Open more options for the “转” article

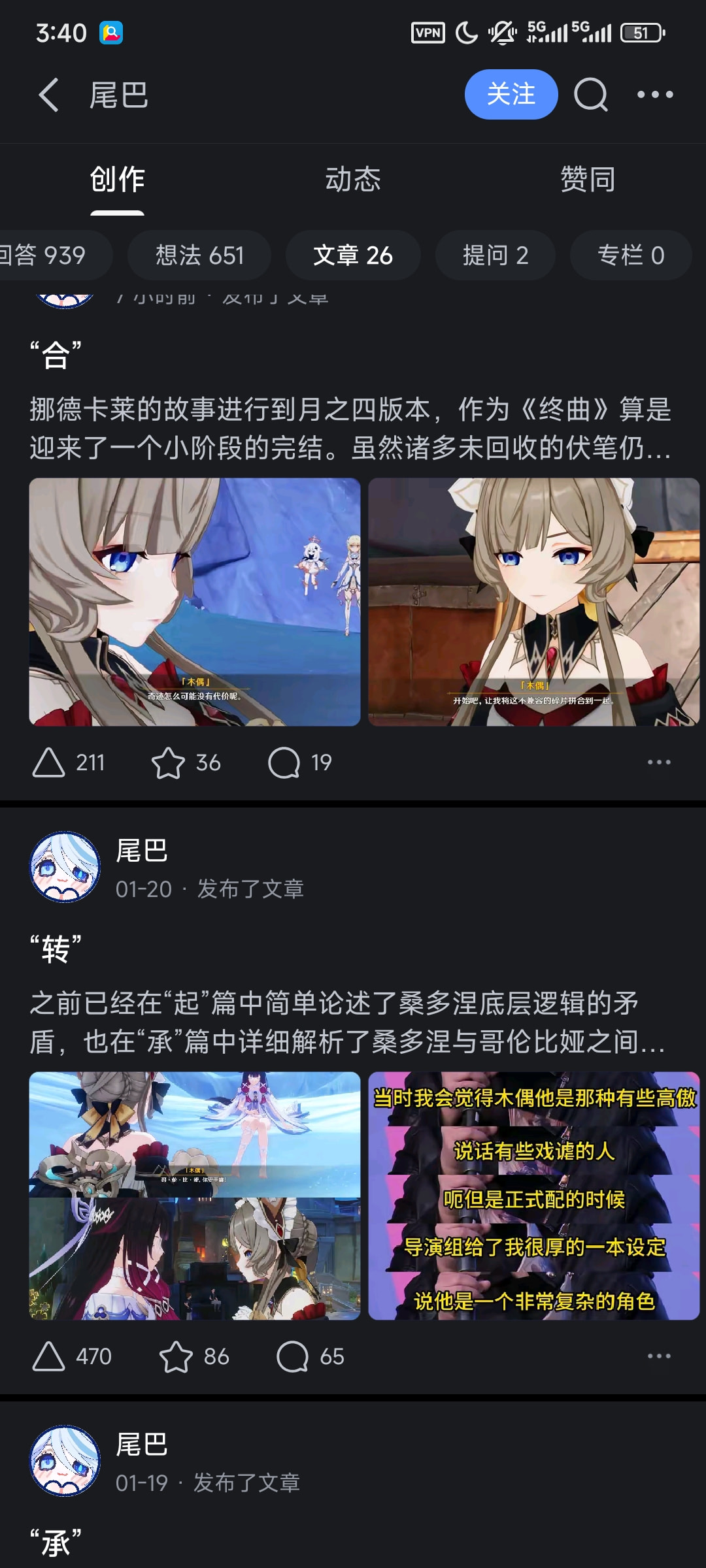[658, 1356]
